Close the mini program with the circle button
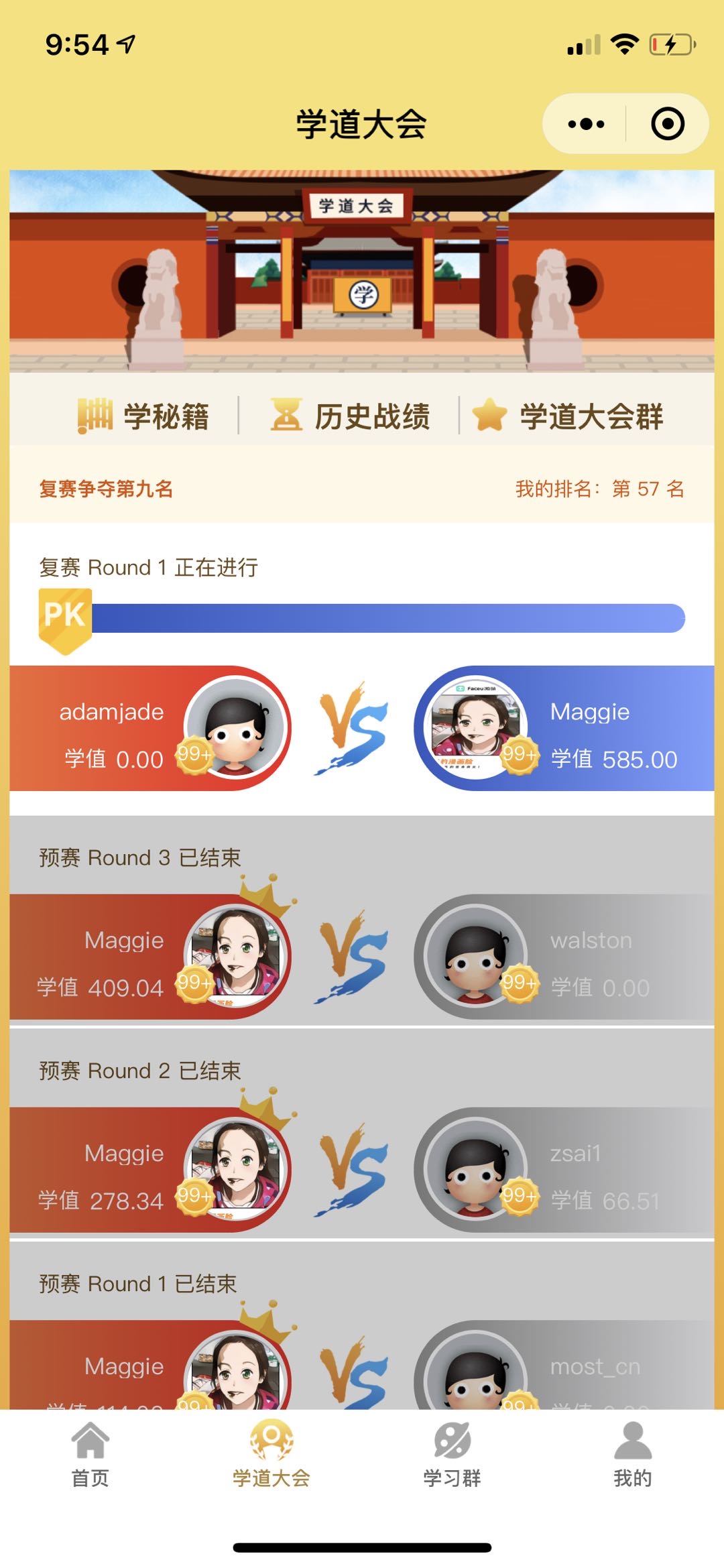The height and width of the screenshot is (1568, 724). [667, 124]
